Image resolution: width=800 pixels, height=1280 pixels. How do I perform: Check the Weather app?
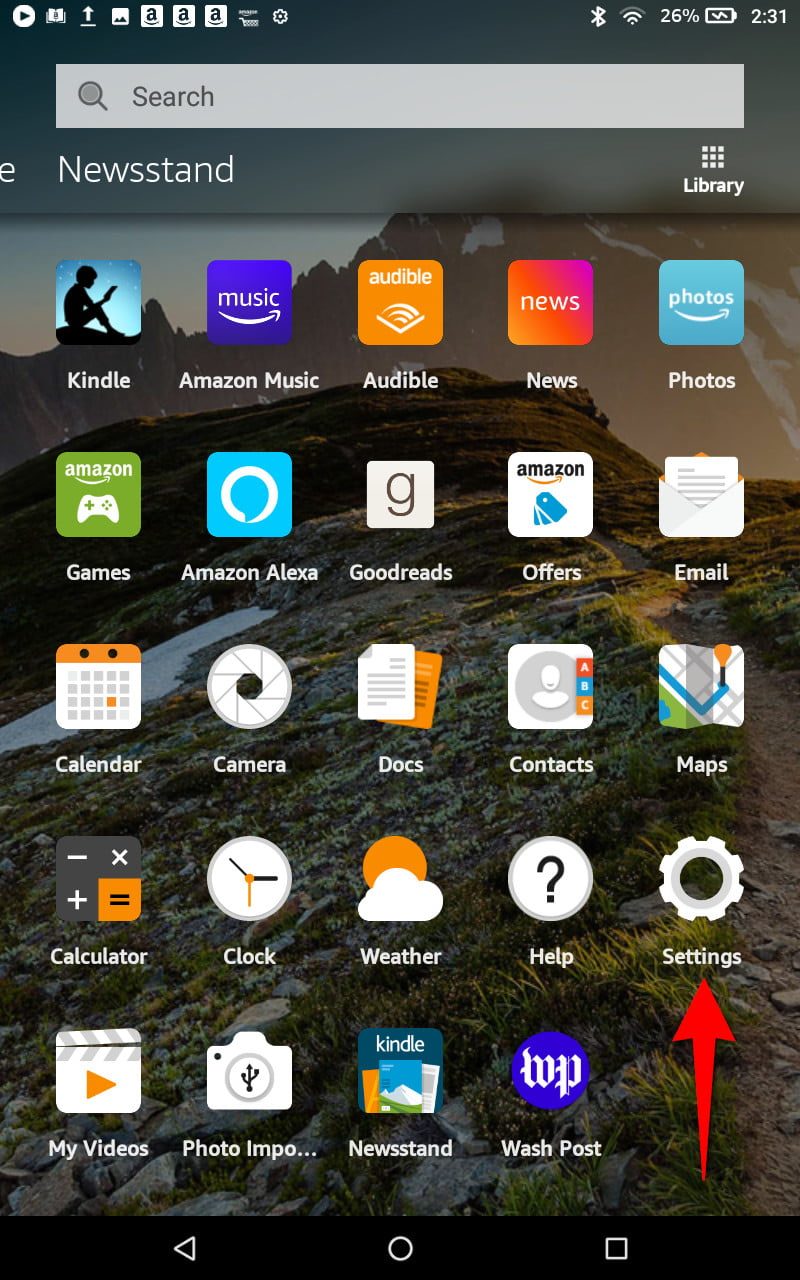(x=400, y=879)
